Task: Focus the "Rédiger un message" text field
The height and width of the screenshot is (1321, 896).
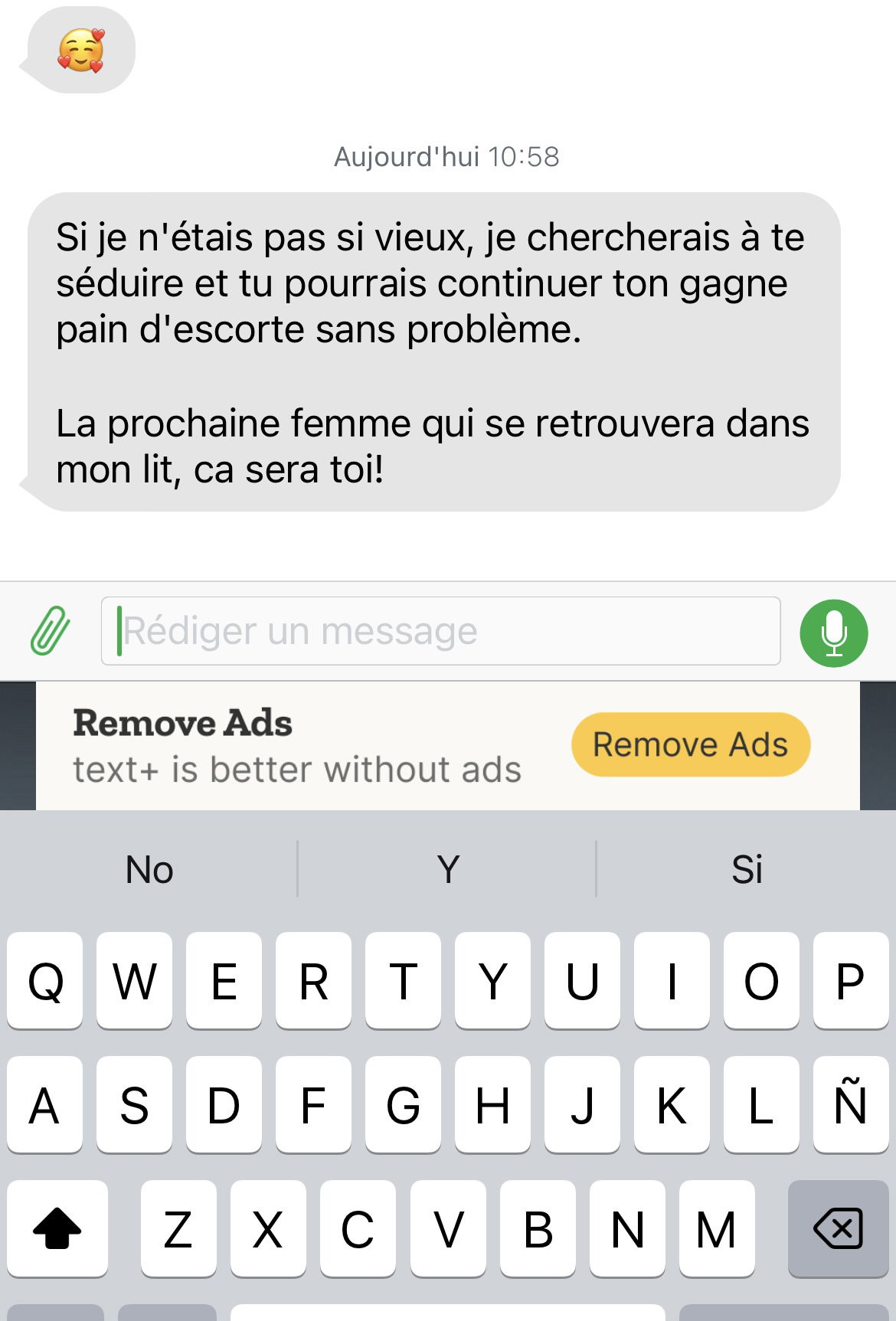Action: click(x=440, y=631)
